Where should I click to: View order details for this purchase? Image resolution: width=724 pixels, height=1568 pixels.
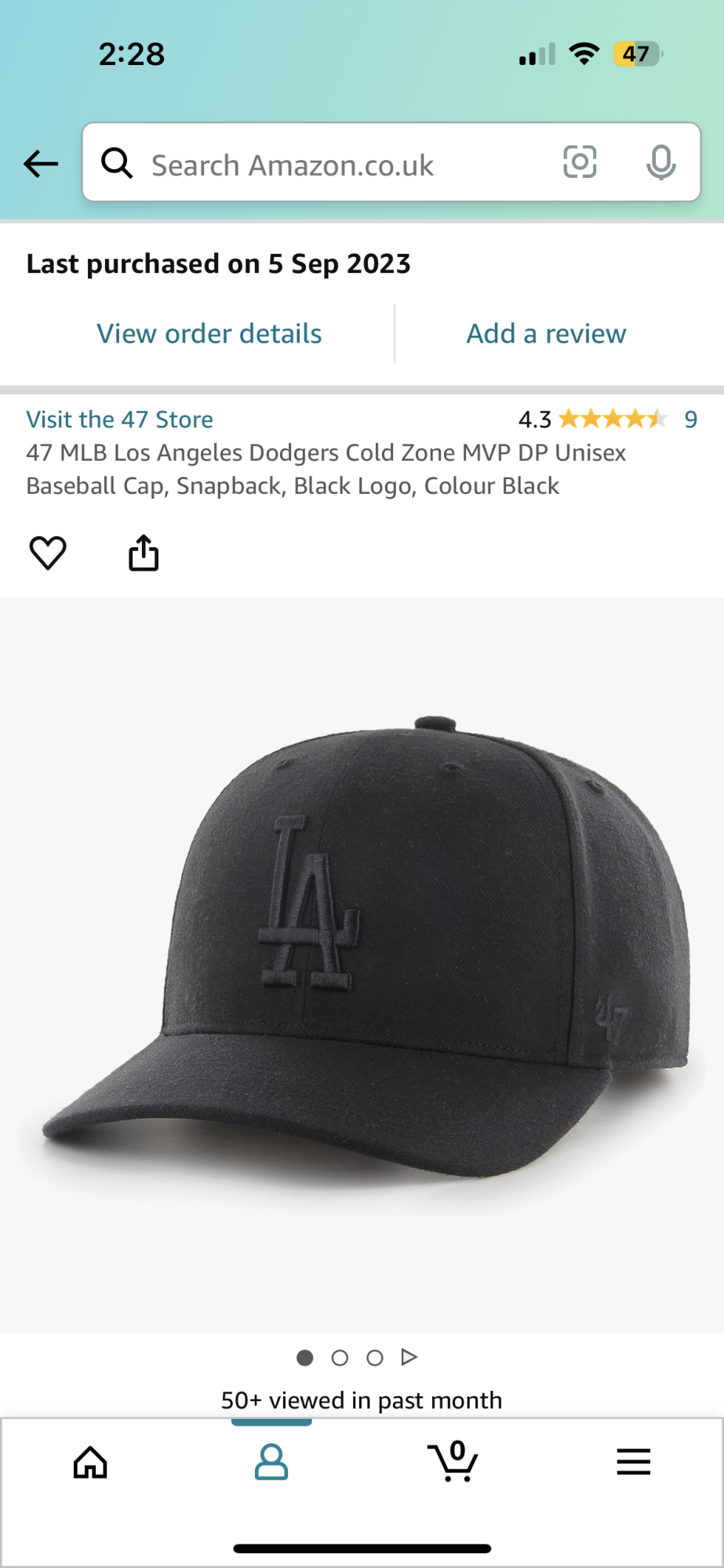pos(209,334)
